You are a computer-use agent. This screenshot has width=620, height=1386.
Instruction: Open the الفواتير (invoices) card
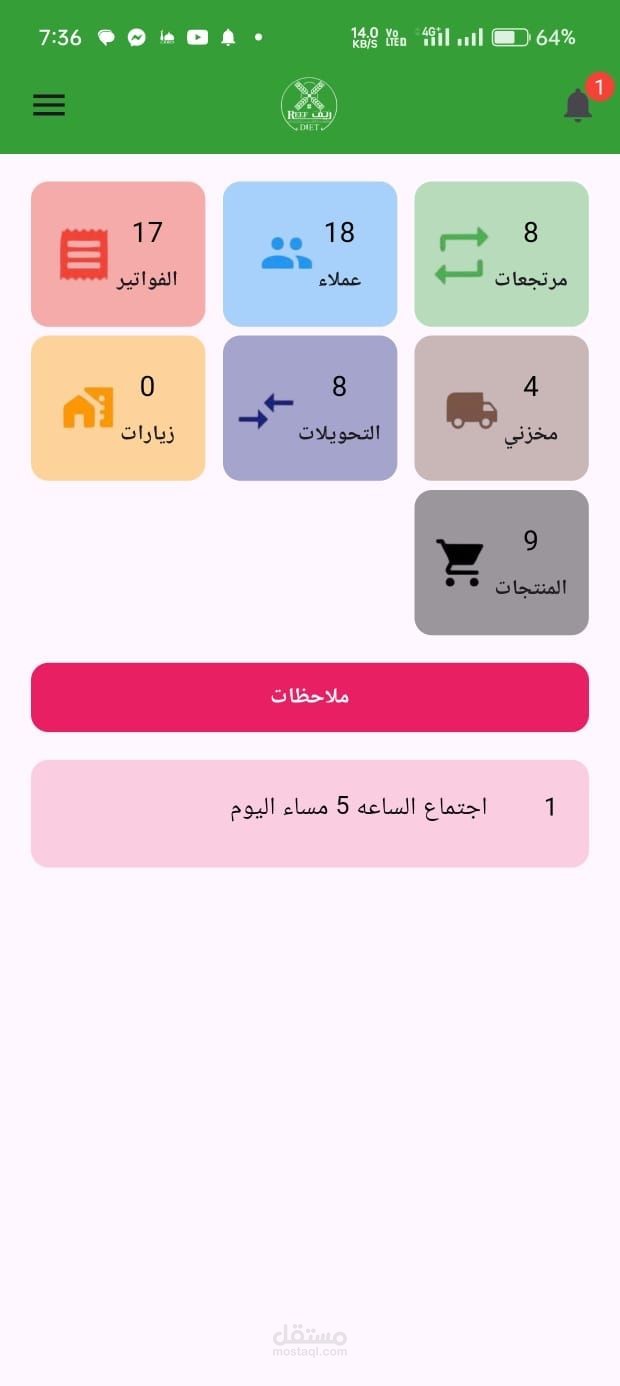pos(118,254)
